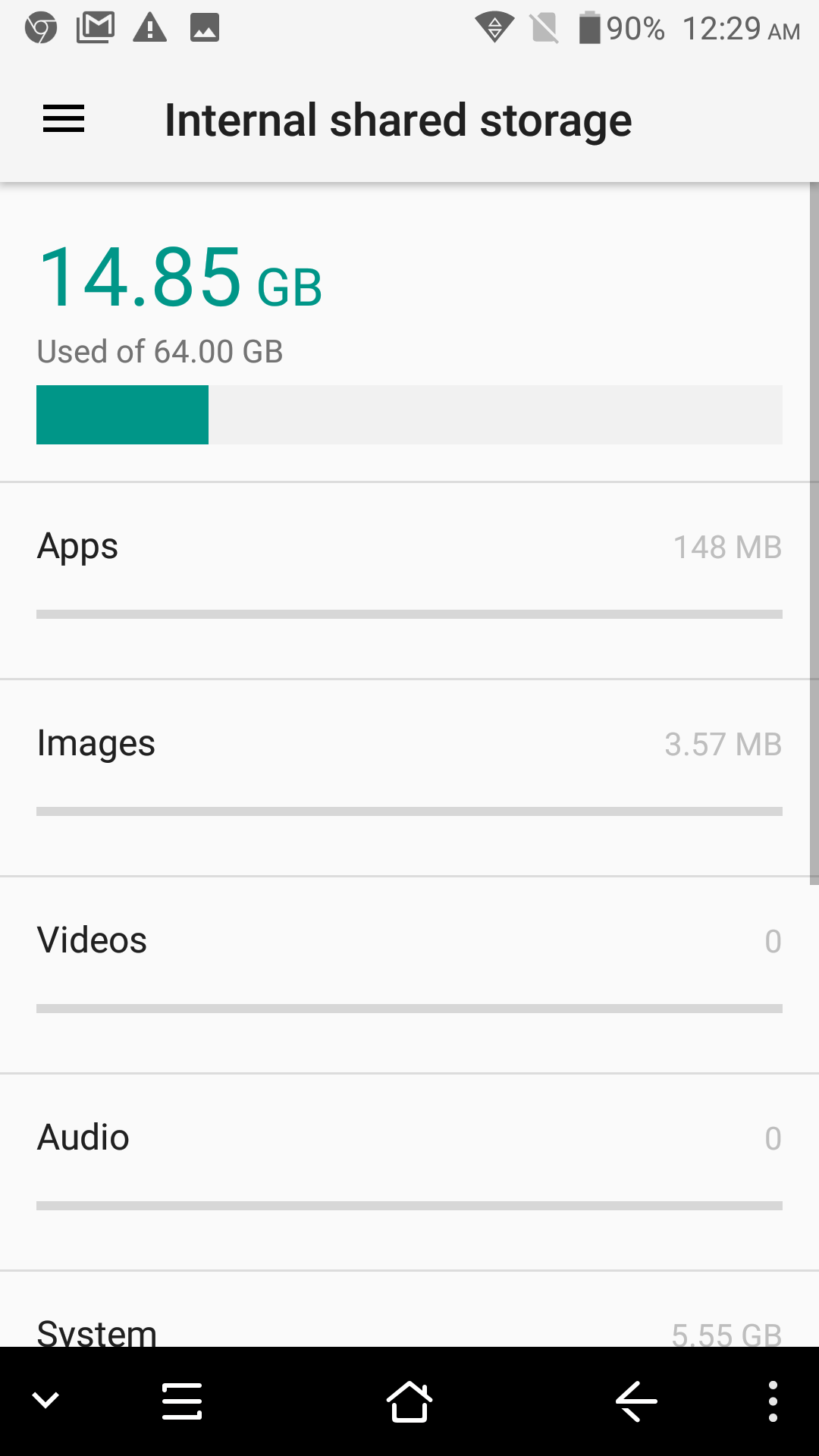The height and width of the screenshot is (1456, 819).
Task: Open the Apps storage category
Action: 409,581
